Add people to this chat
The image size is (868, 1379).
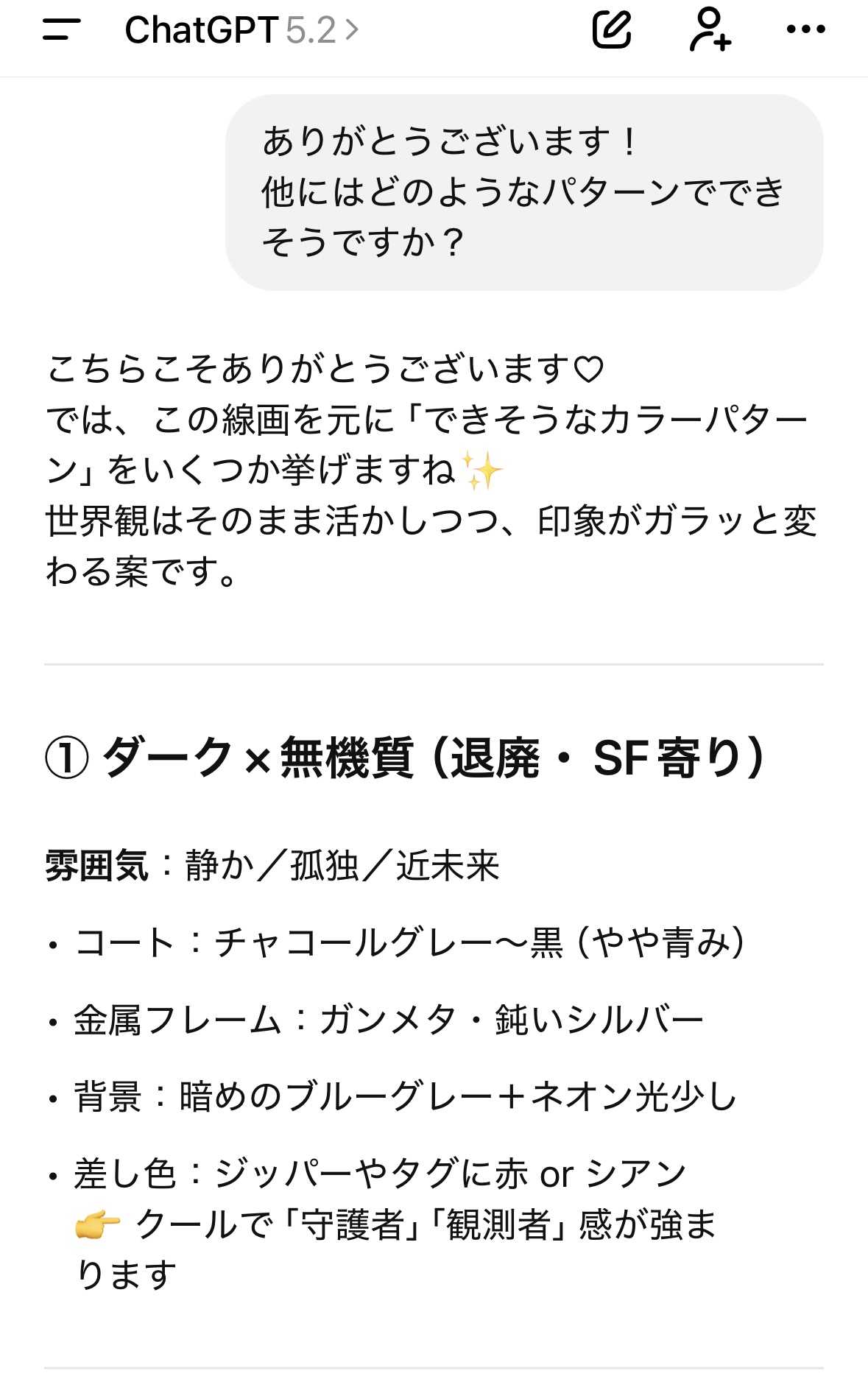point(710,29)
